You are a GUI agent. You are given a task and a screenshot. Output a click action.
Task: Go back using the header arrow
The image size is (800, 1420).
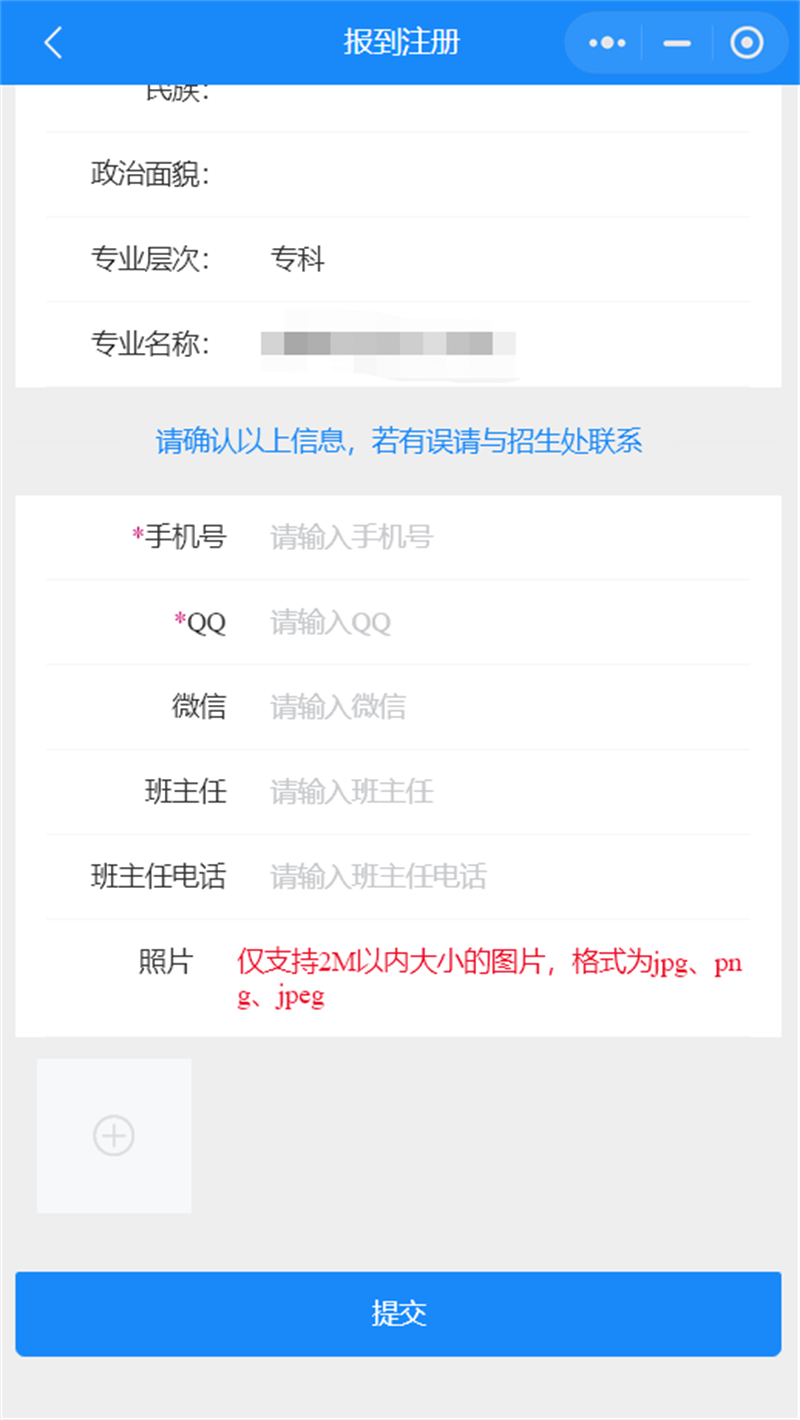click(53, 43)
